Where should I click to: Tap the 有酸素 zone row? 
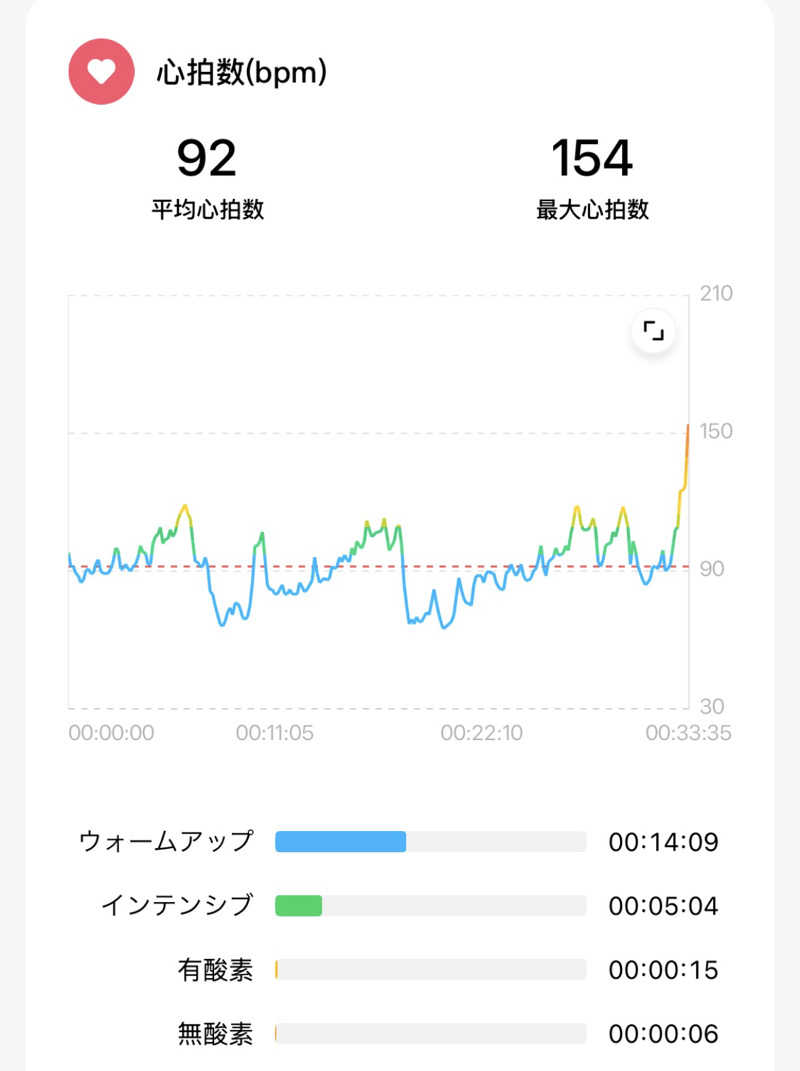click(217, 970)
